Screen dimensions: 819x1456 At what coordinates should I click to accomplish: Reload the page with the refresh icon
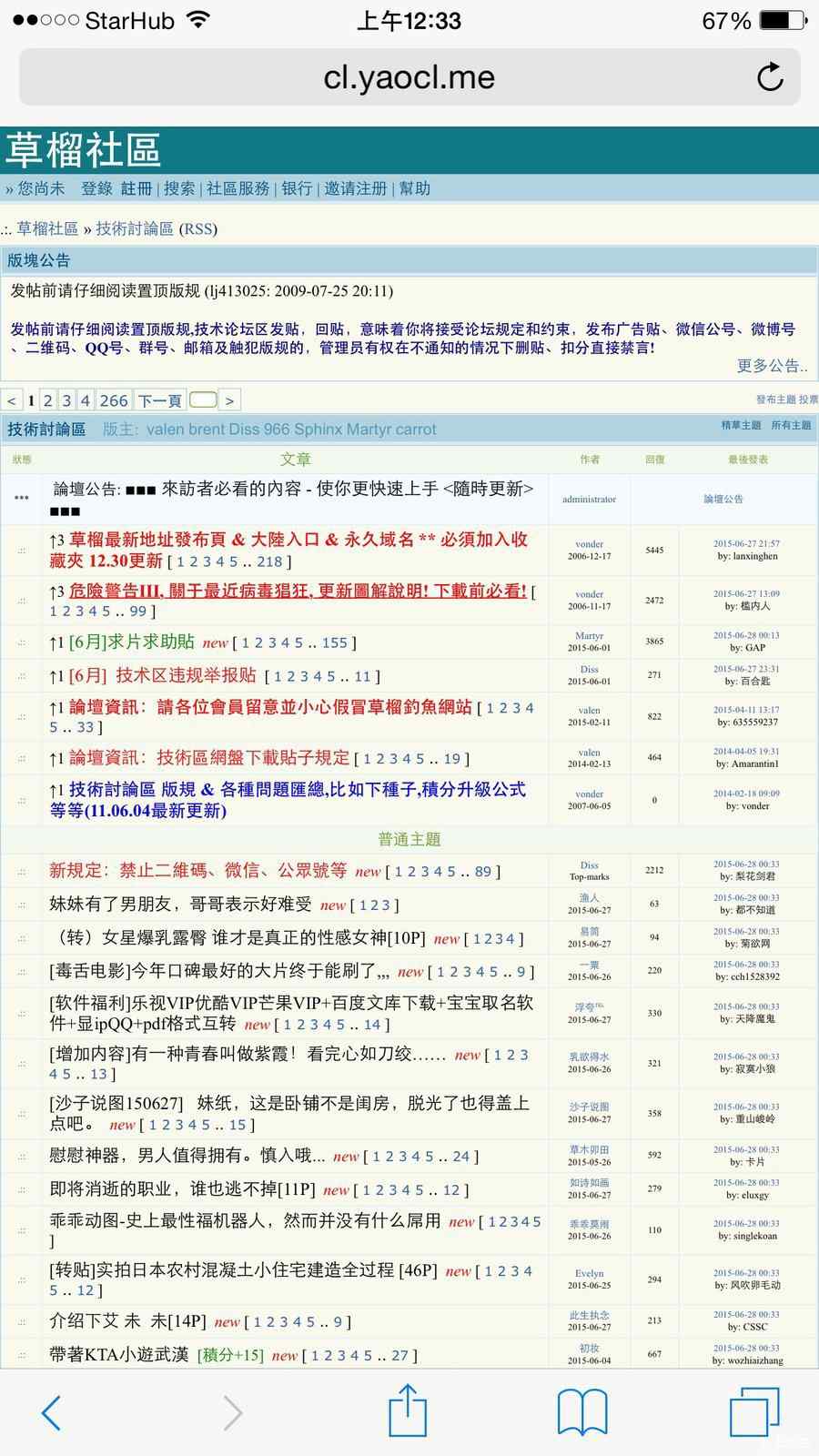(x=770, y=77)
